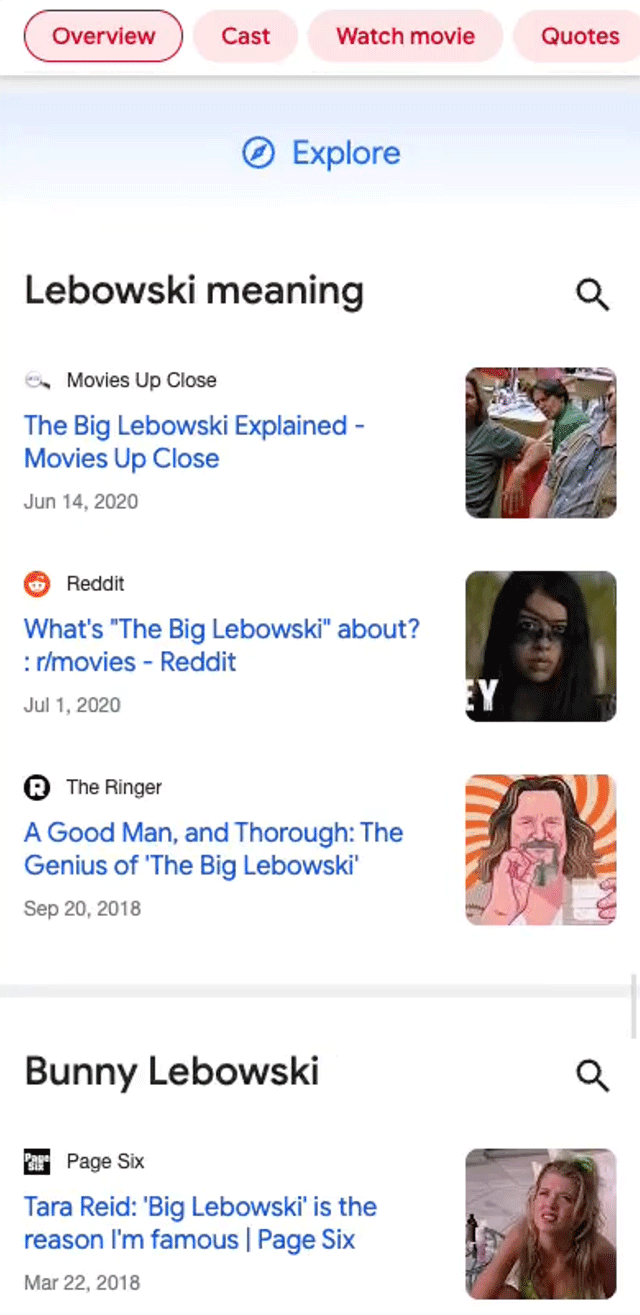View the Movies Up Close result thumbnail
The image size is (640, 1315).
(540, 443)
